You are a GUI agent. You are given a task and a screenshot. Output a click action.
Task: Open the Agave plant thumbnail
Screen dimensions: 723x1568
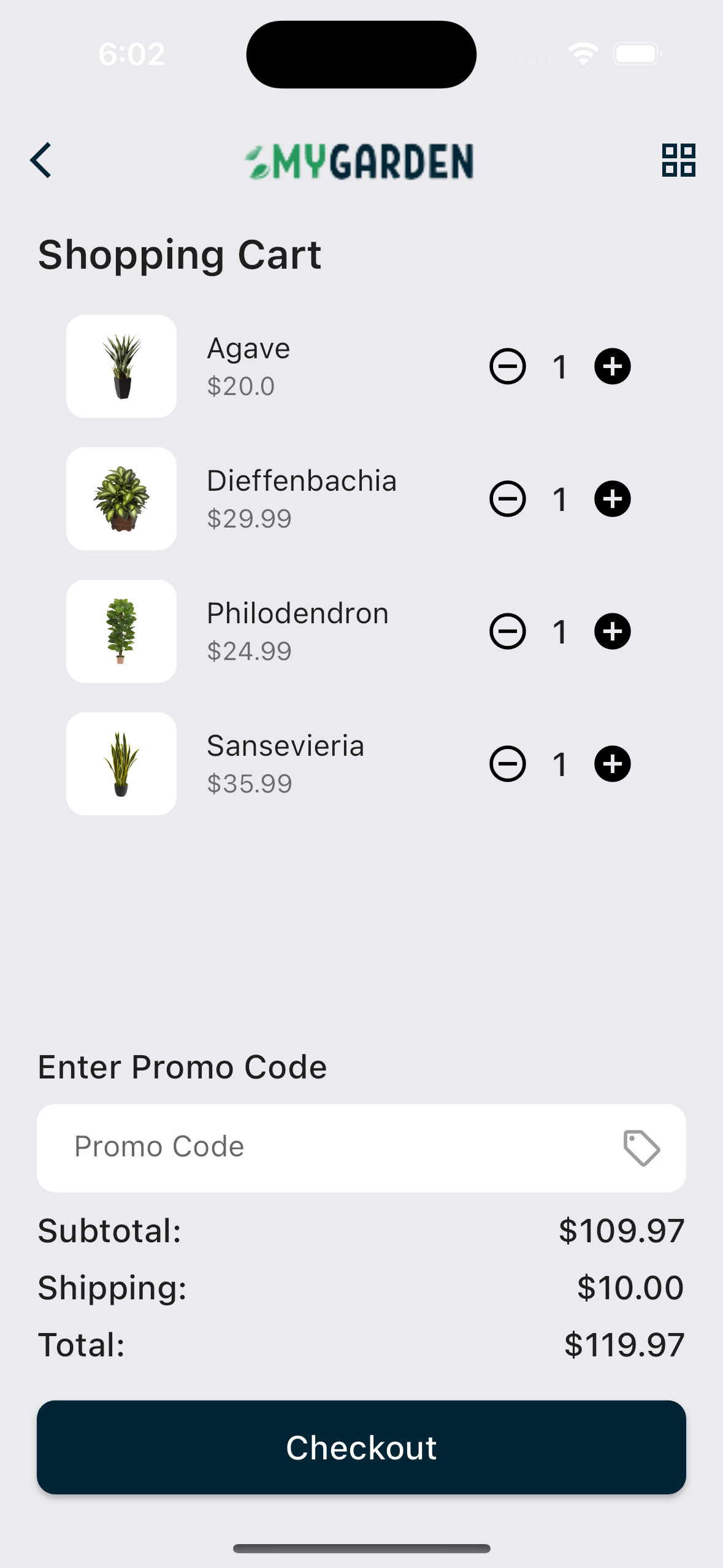121,367
